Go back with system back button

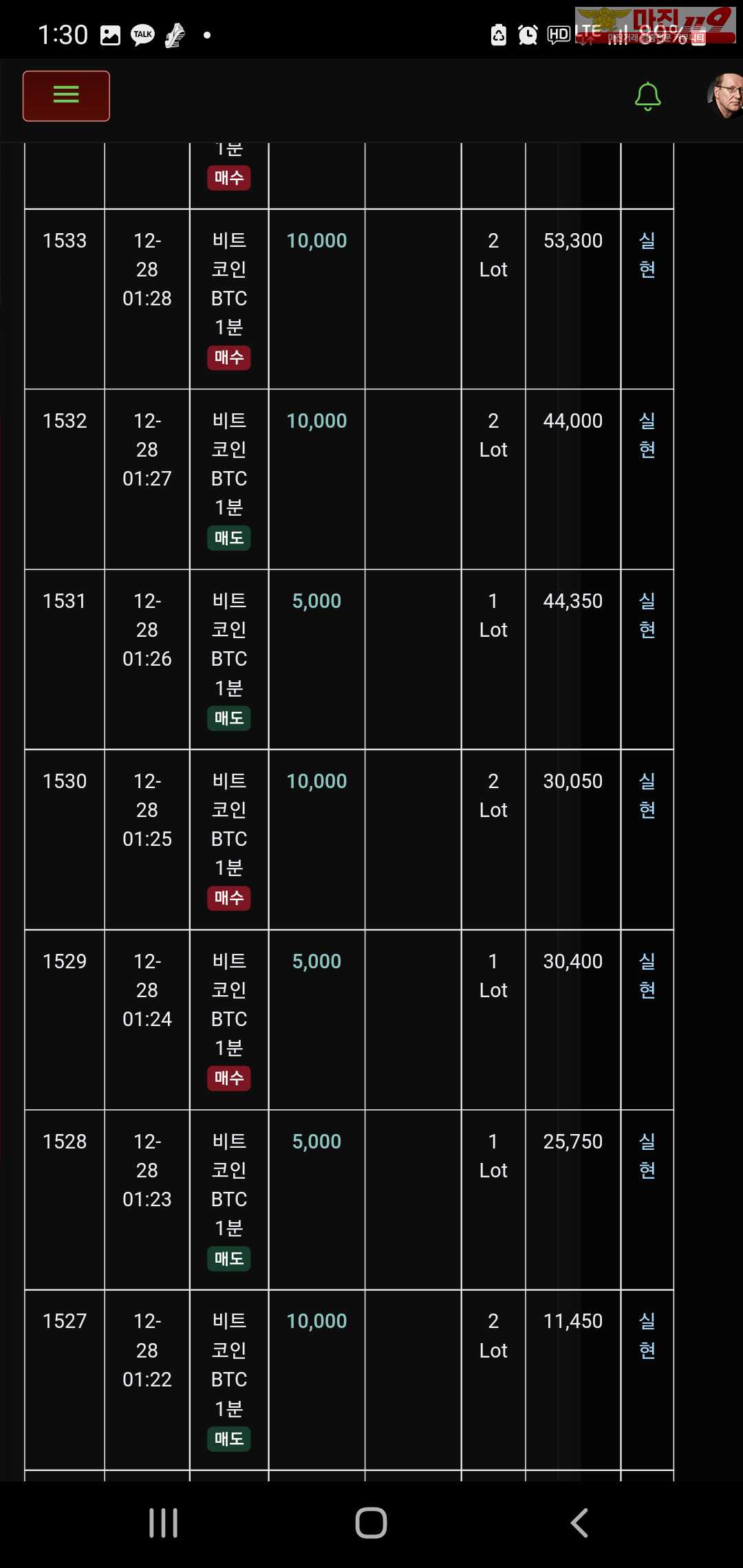pyautogui.click(x=579, y=1523)
